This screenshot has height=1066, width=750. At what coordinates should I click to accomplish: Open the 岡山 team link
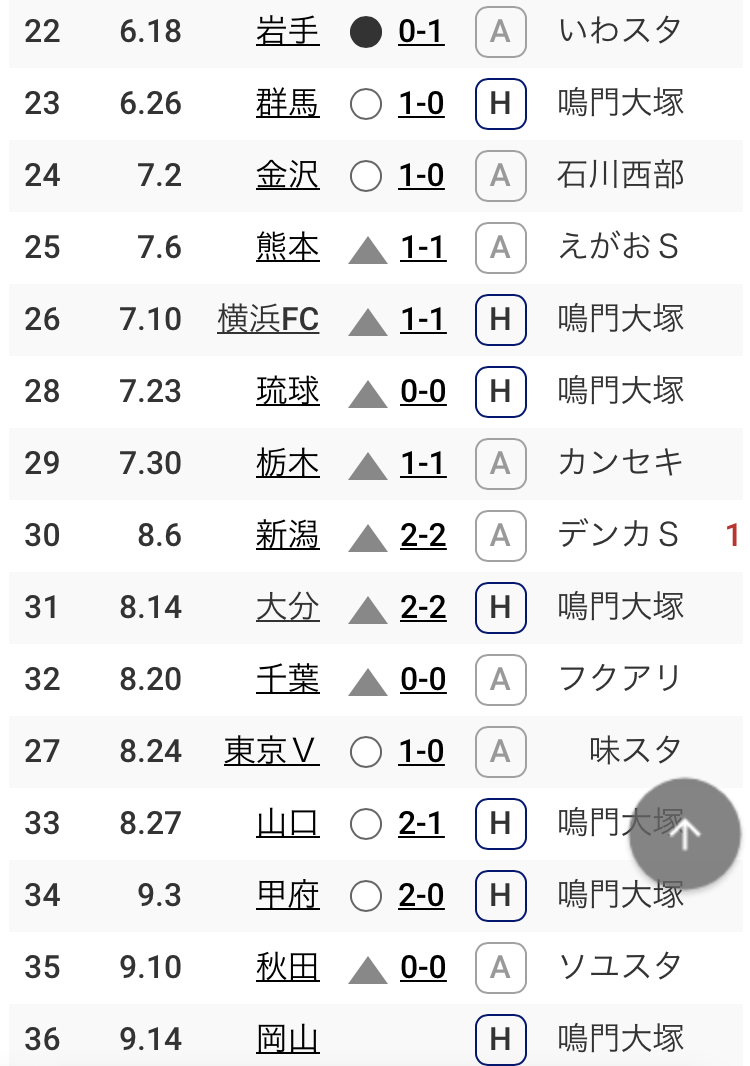click(288, 1039)
